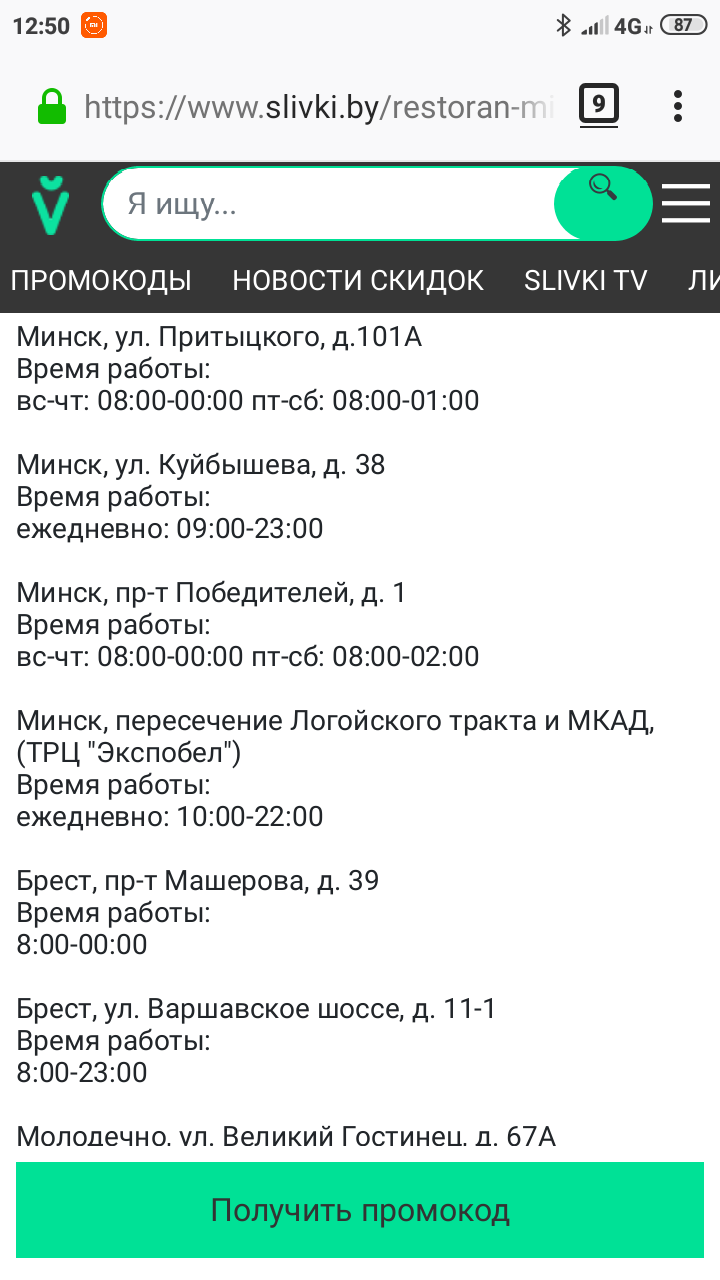720x1280 pixels.
Task: Tap the URL address bar
Action: (318, 106)
